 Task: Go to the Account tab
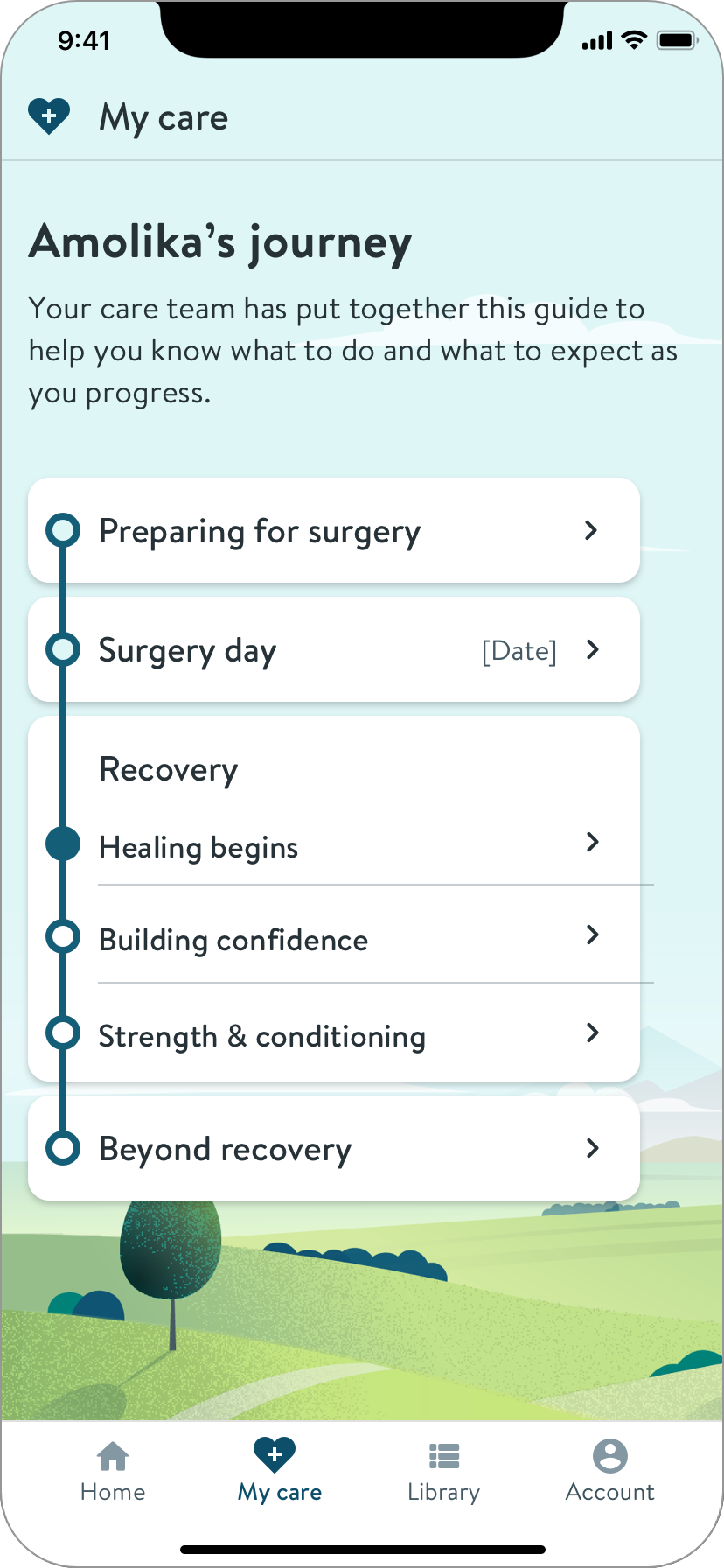click(609, 1472)
